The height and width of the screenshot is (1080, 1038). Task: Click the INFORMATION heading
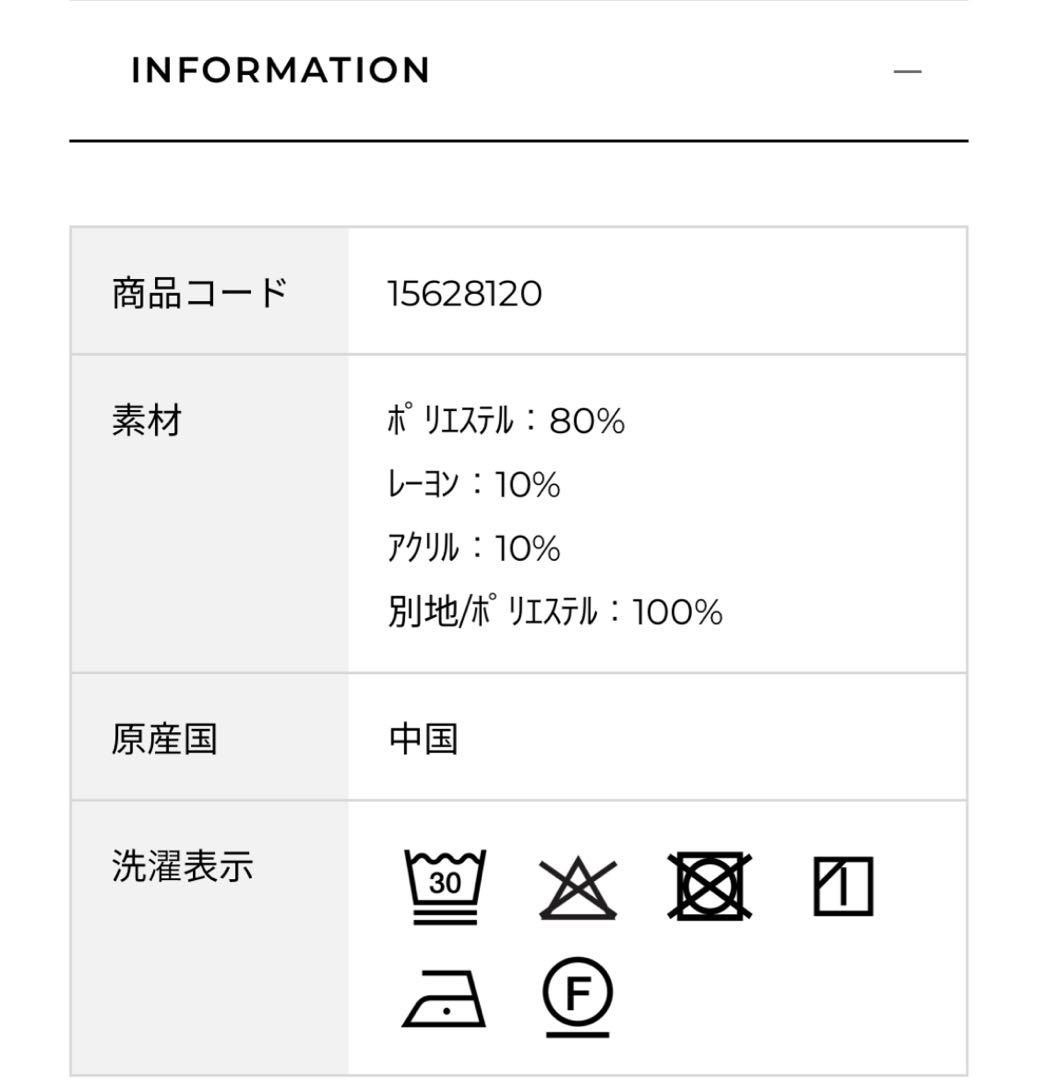pos(278,68)
